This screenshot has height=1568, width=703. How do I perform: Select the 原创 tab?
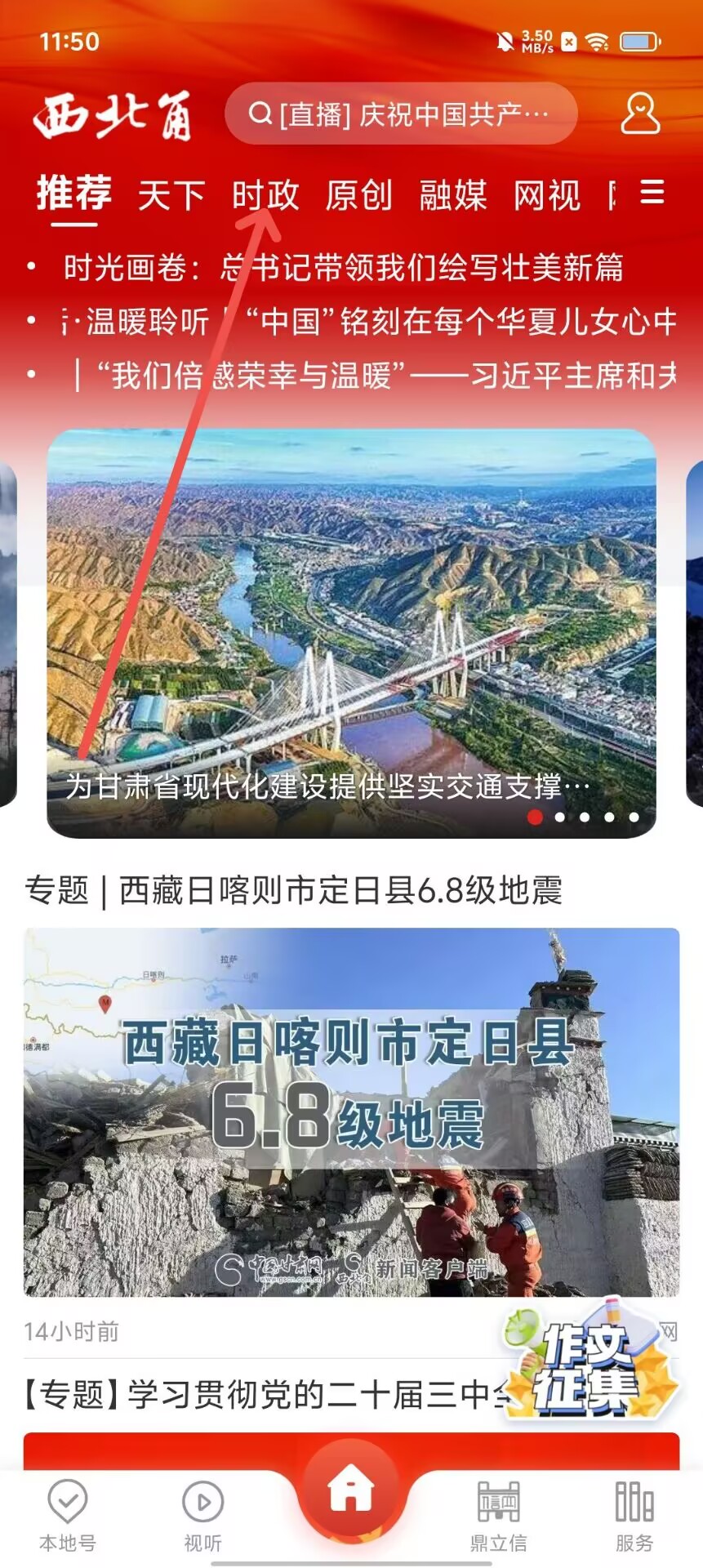(x=359, y=196)
